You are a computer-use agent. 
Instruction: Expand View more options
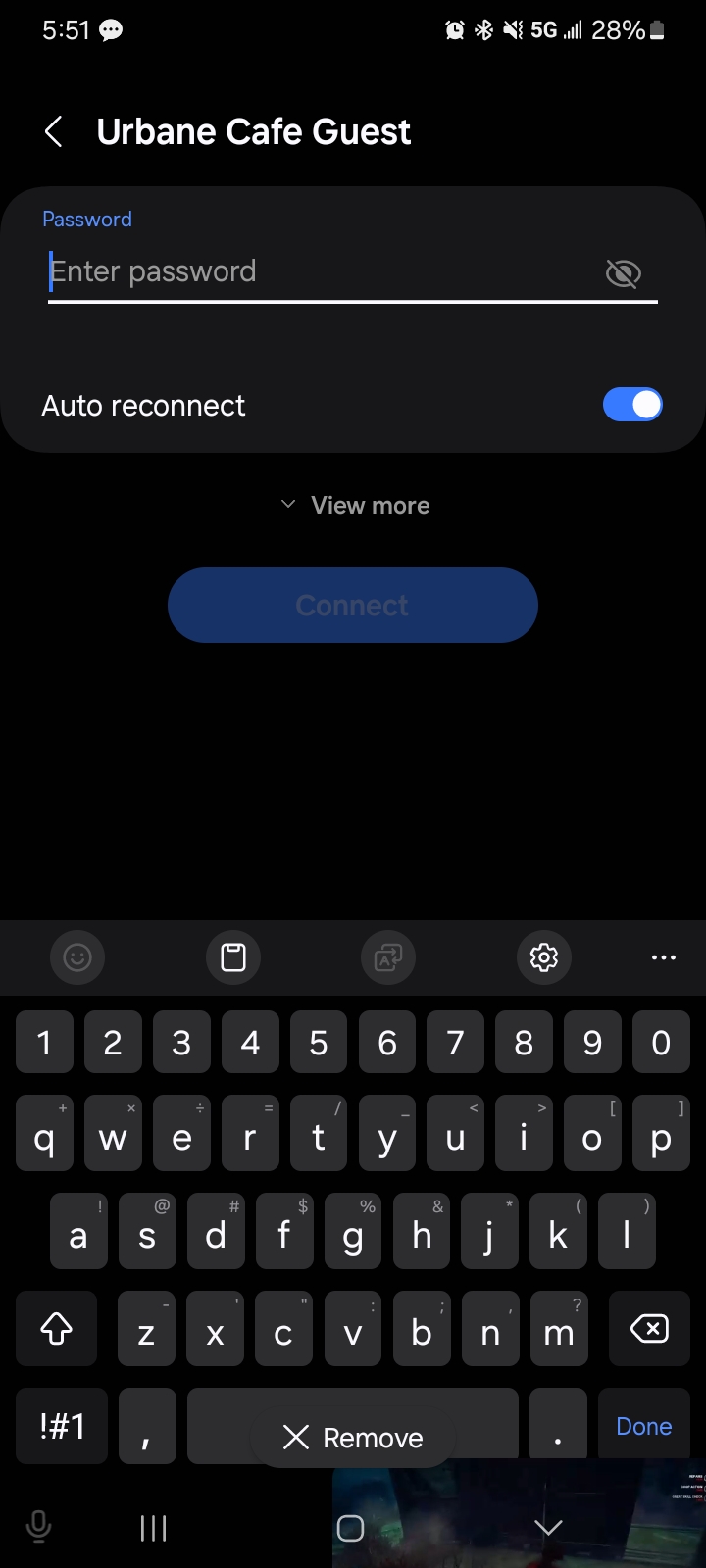click(355, 505)
